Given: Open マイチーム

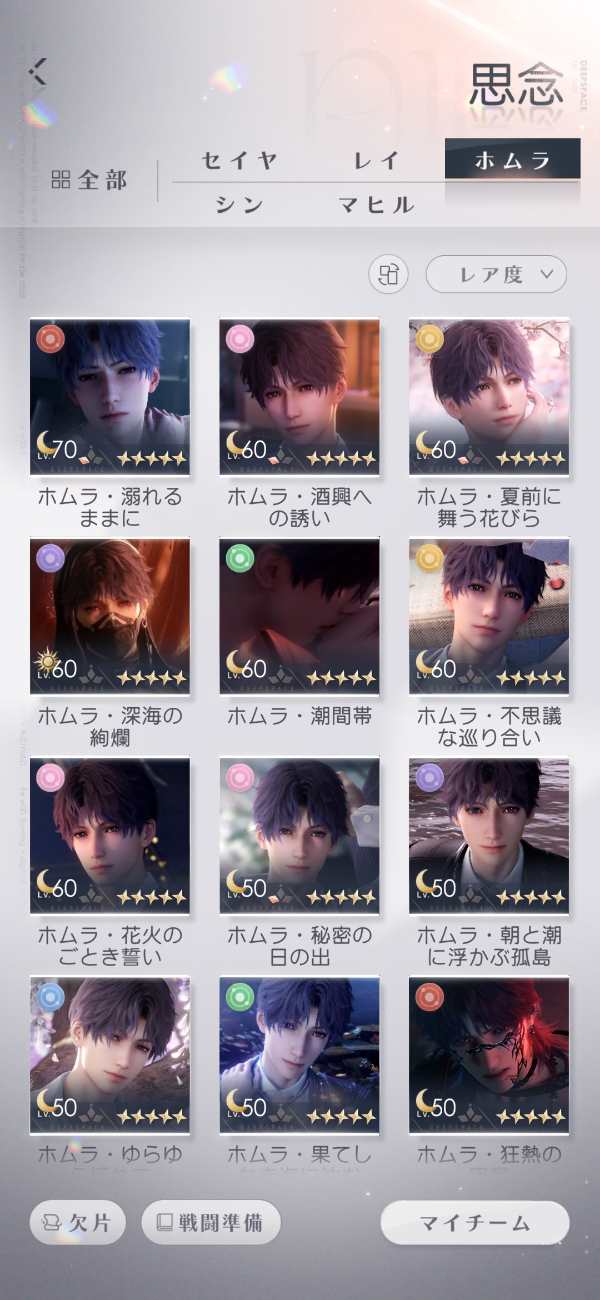Looking at the screenshot, I should [x=475, y=1223].
